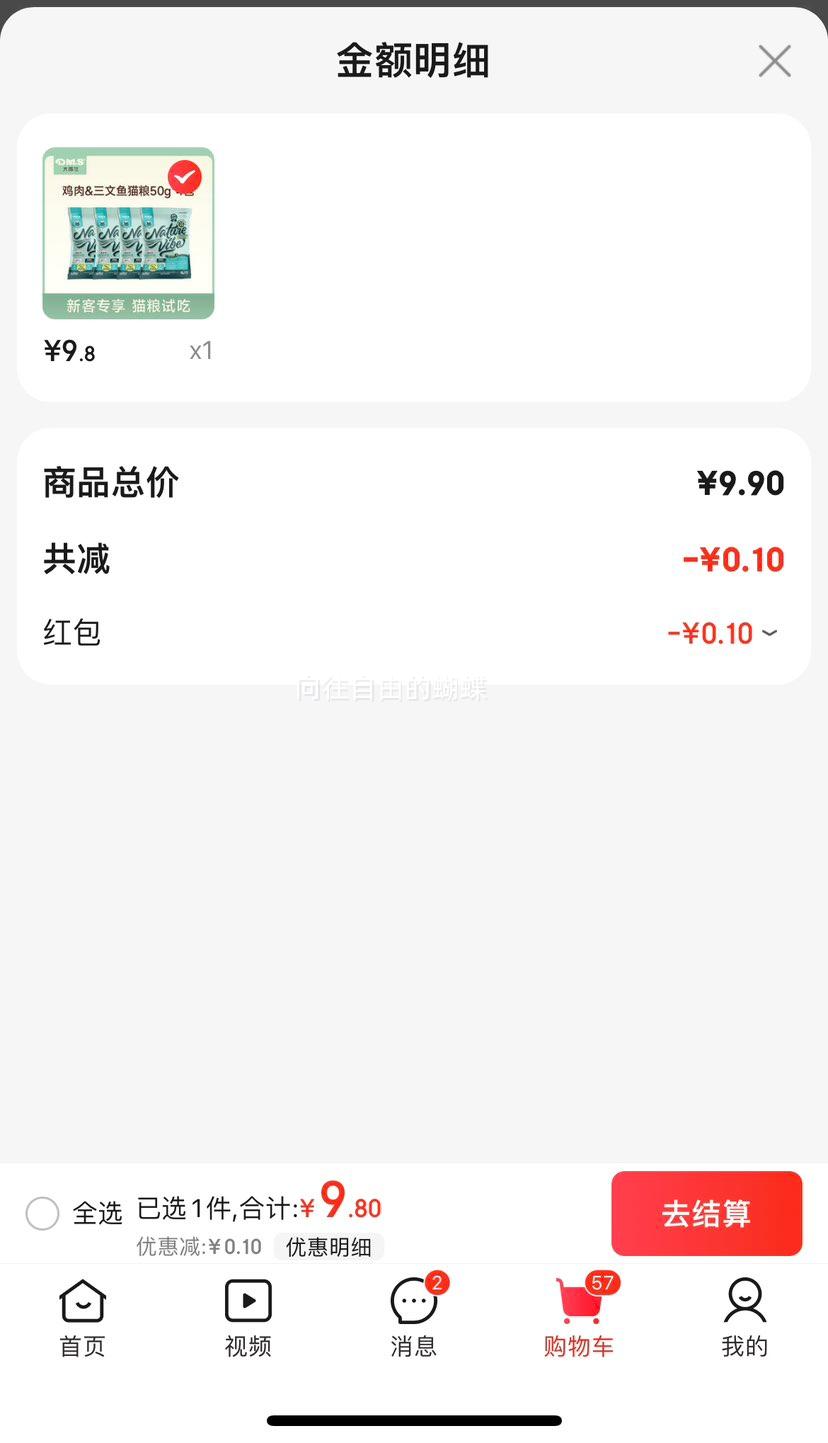Open the 消息 messages tab
828x1443 pixels.
[x=413, y=1317]
